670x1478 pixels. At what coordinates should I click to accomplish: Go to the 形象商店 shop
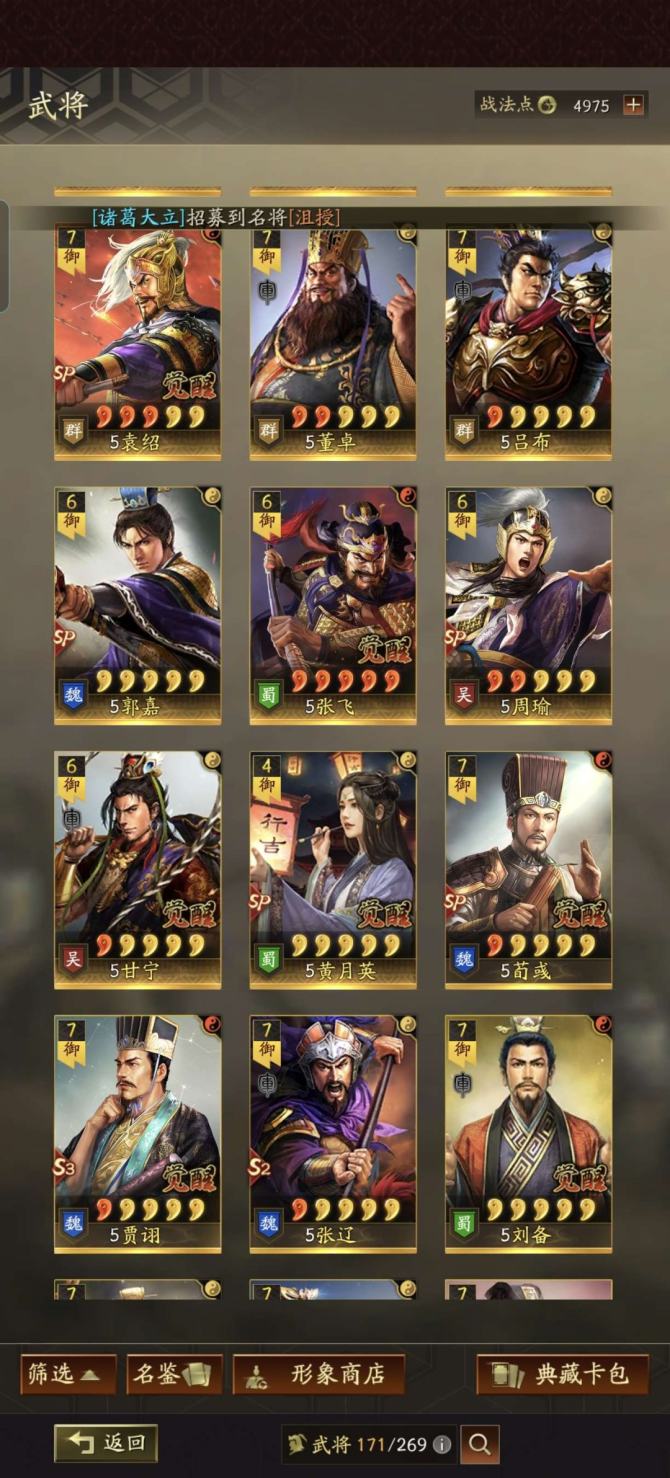[x=319, y=1374]
